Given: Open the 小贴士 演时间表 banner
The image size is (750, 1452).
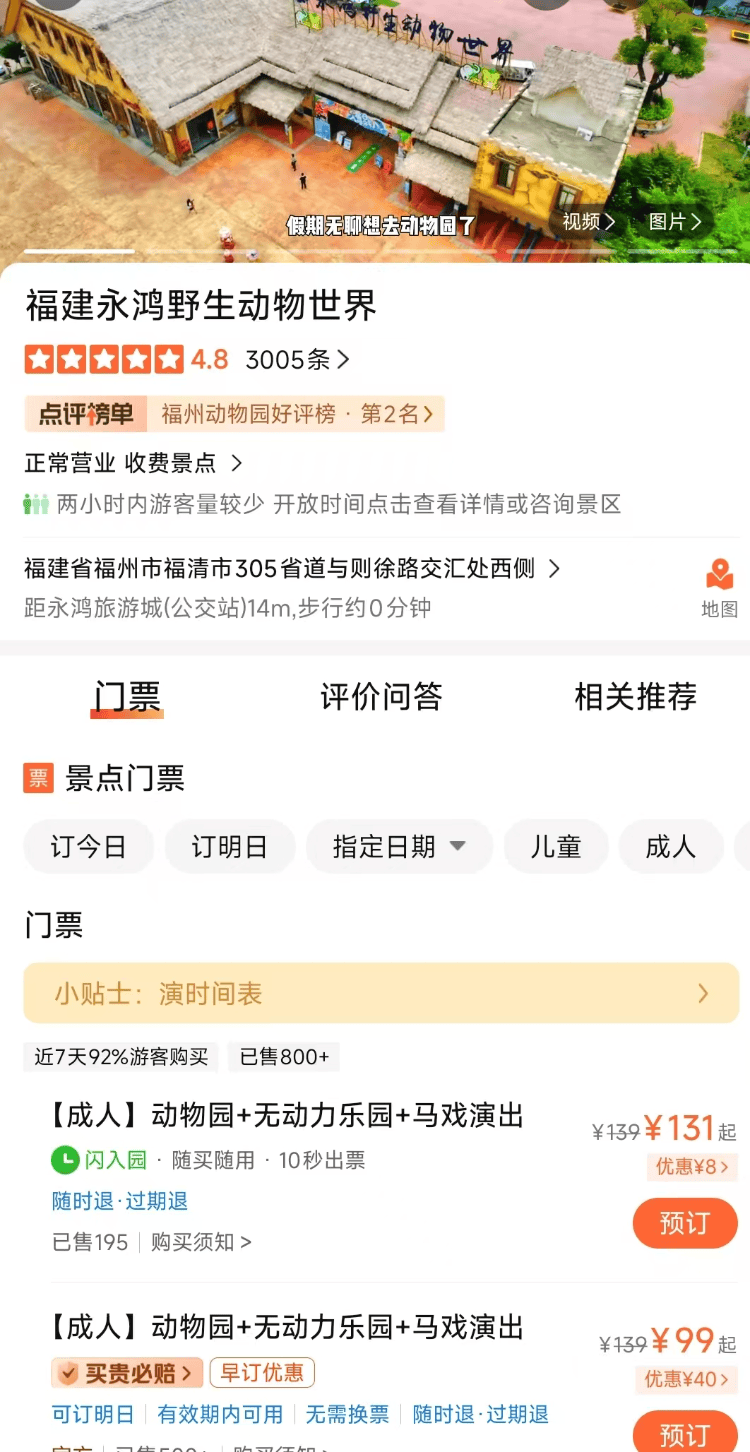Looking at the screenshot, I should click(380, 993).
